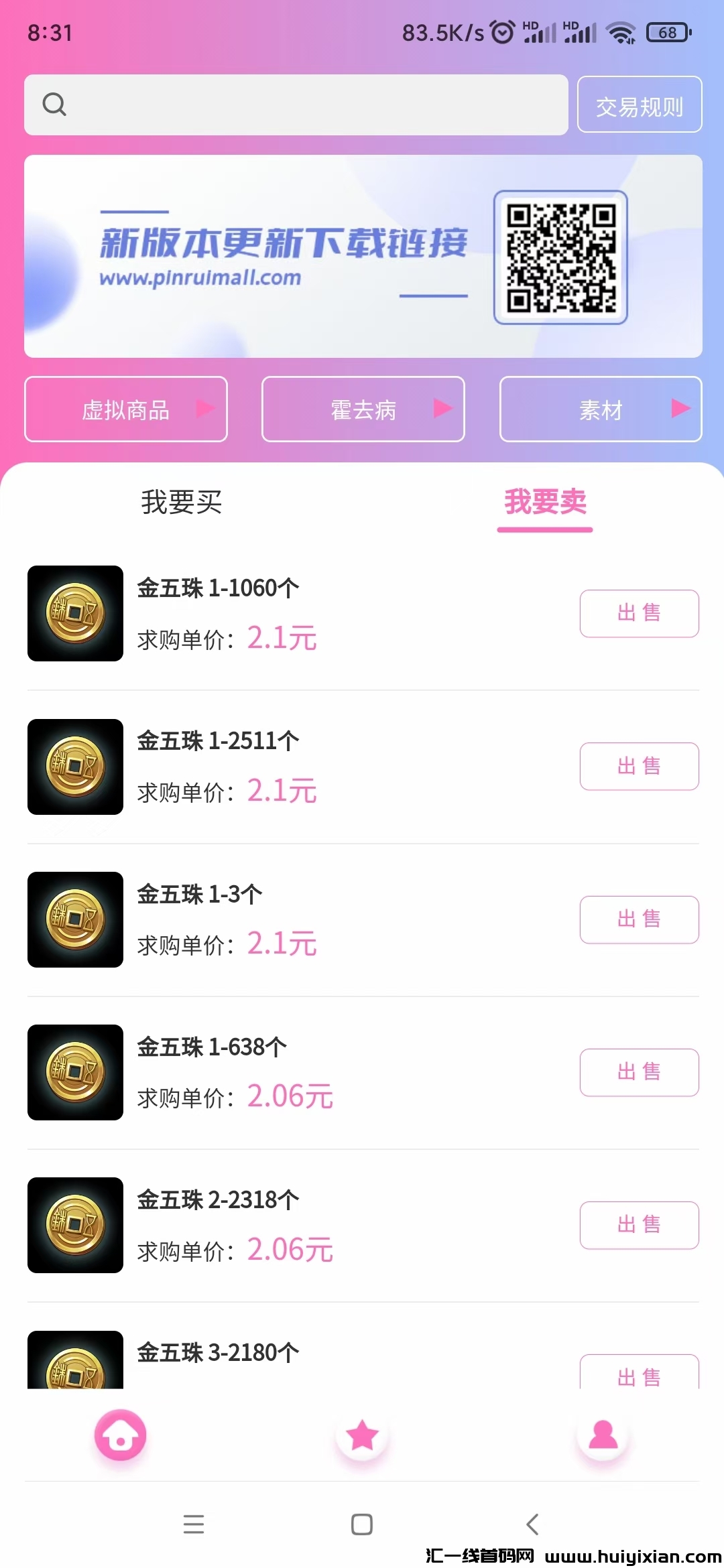
Task: Tap the star favorites icon at bottom
Action: click(362, 1435)
